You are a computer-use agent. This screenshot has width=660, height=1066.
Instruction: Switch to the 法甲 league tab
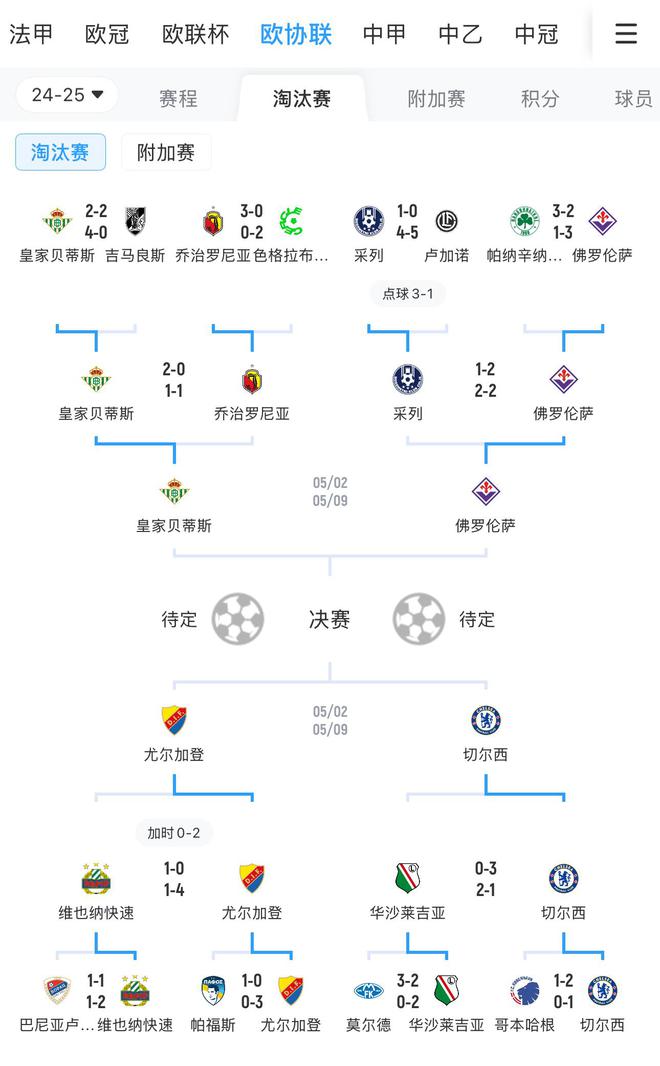point(31,34)
